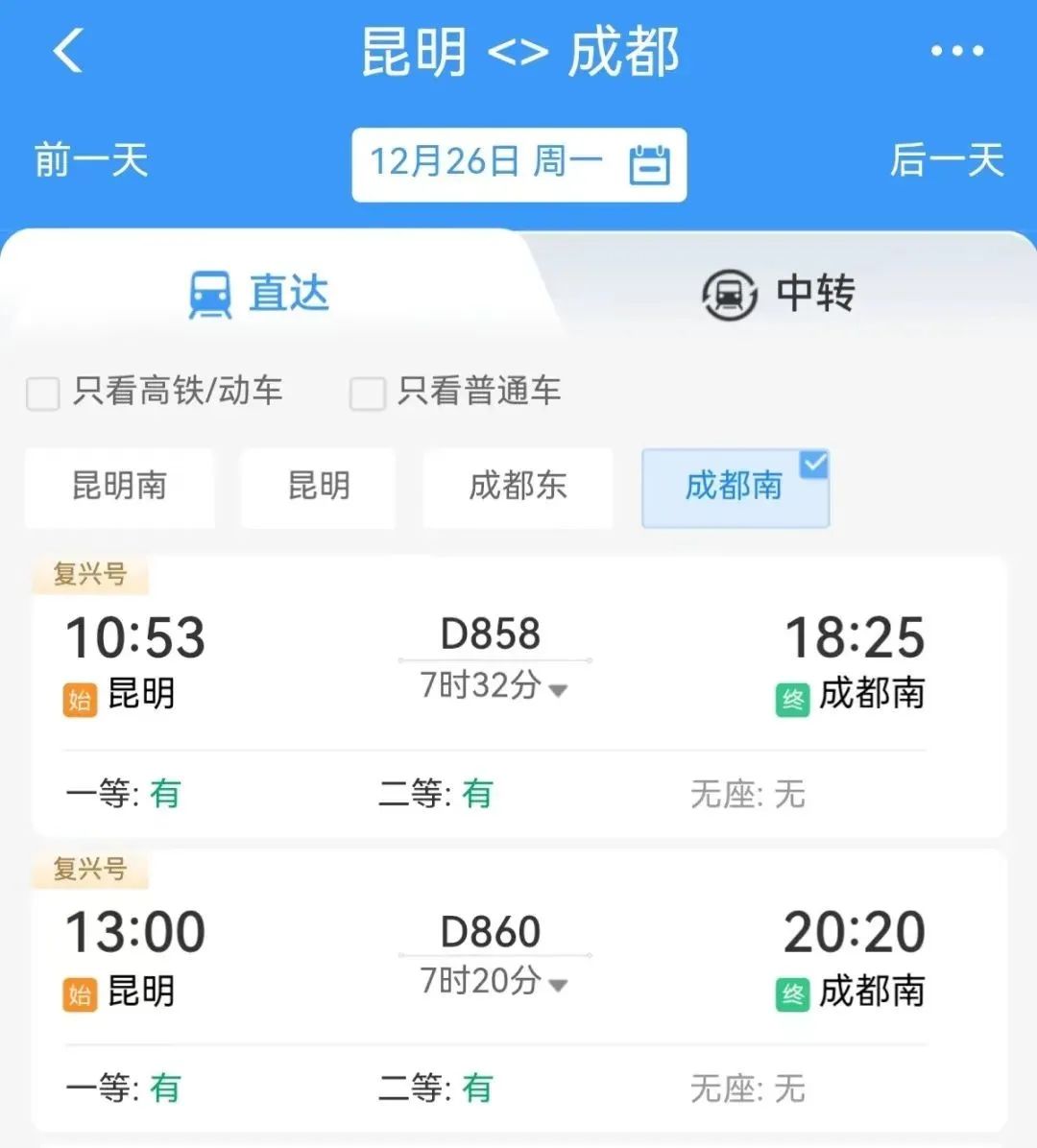Image resolution: width=1037 pixels, height=1148 pixels.
Task: Go back using the arrow
Action: (x=67, y=50)
